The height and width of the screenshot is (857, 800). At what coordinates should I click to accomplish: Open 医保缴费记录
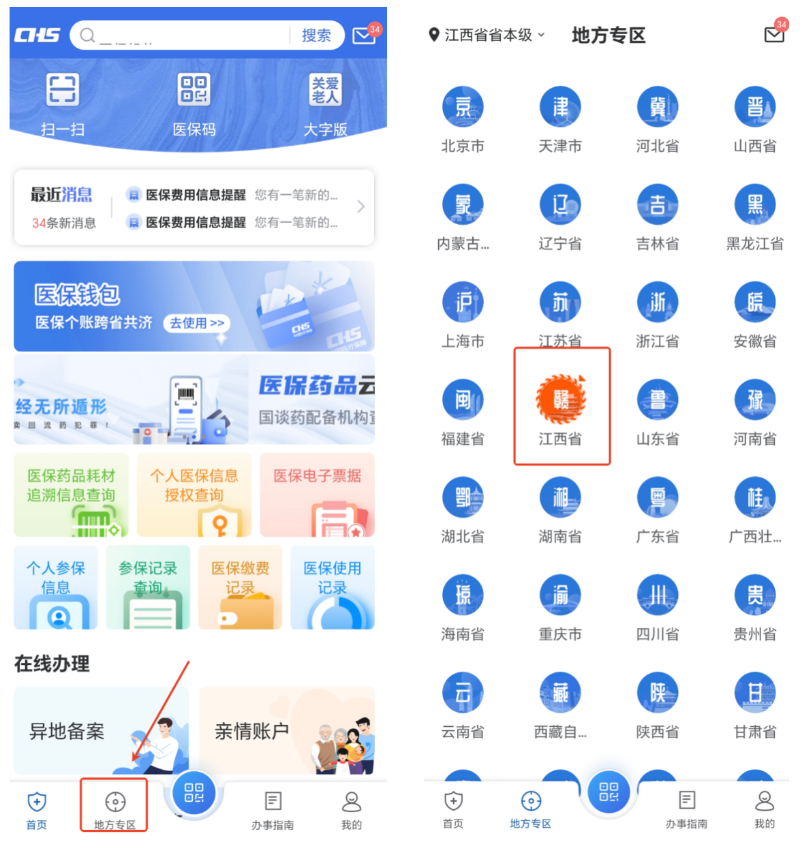pyautogui.click(x=240, y=587)
